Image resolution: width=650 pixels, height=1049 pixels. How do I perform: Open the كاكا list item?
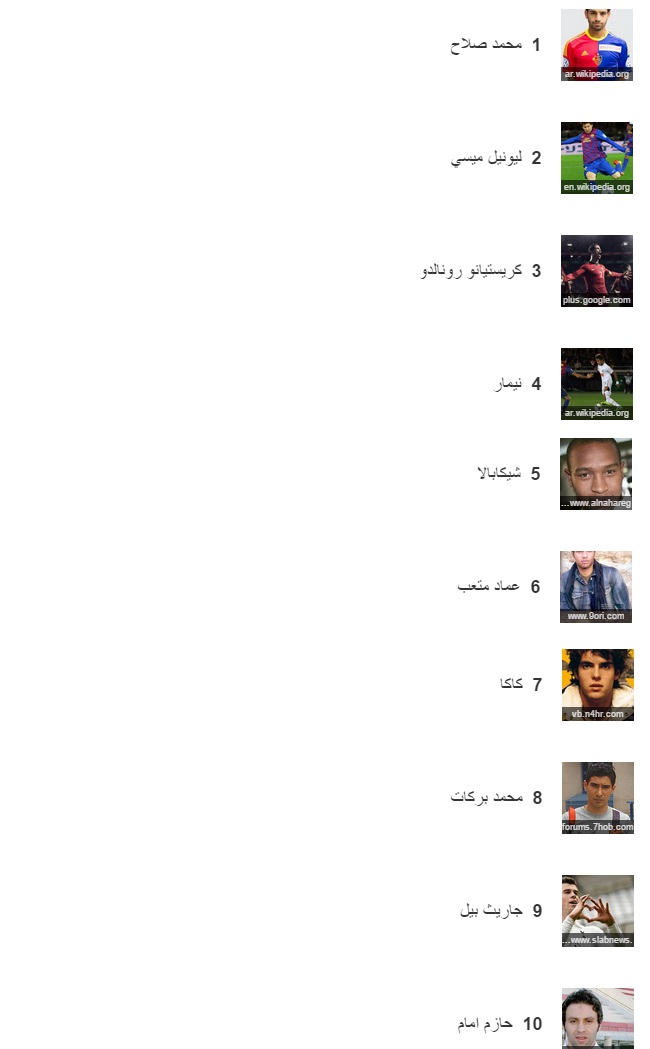511,684
